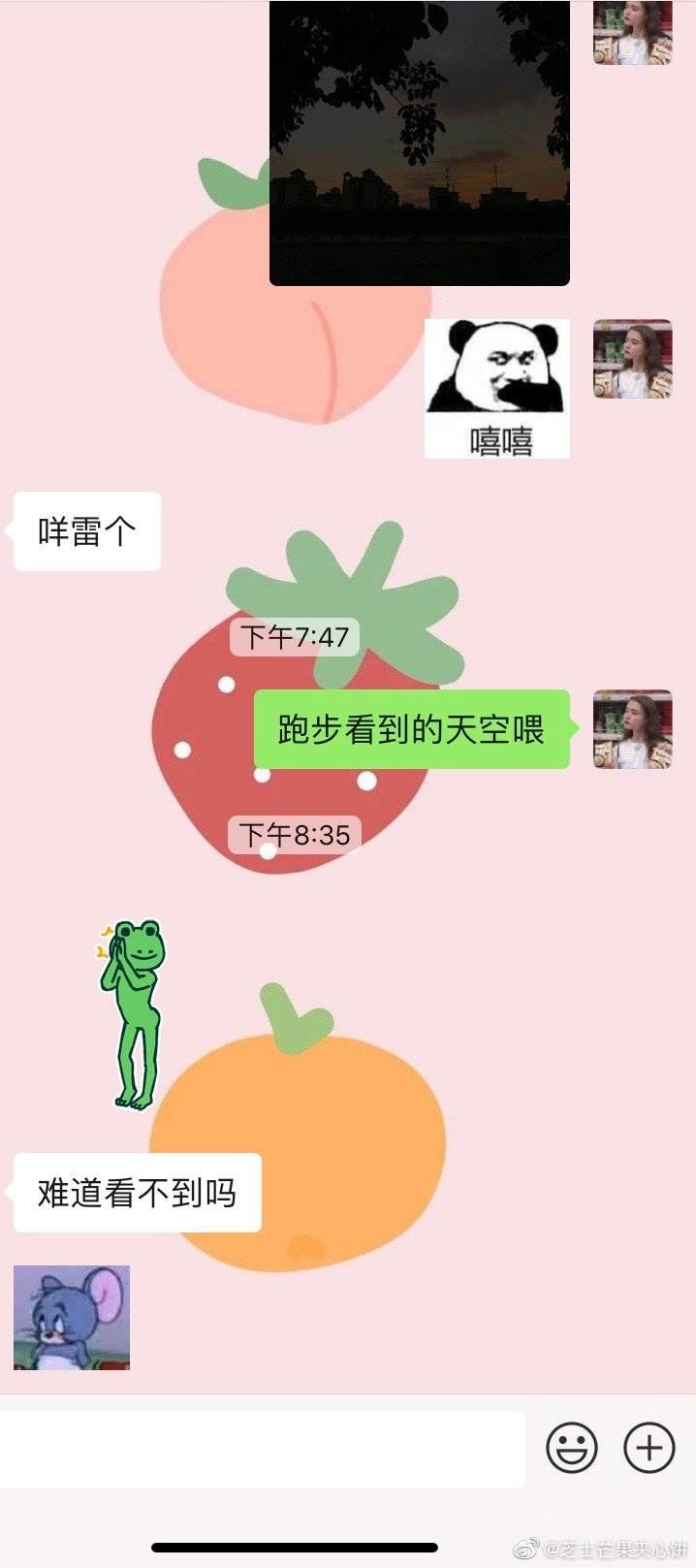Open the avatar next to panda sticker
This screenshot has width=696, height=1568.
(x=632, y=359)
